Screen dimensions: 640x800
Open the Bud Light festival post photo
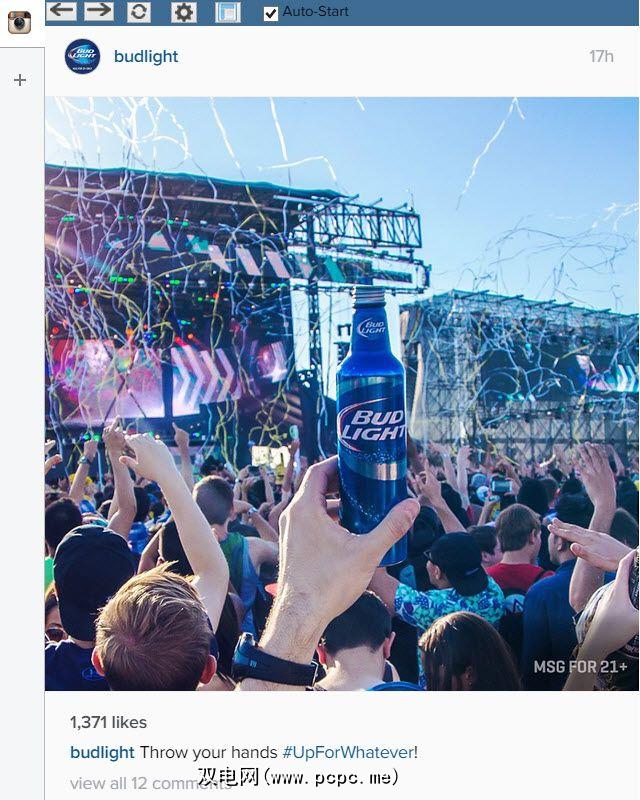341,393
